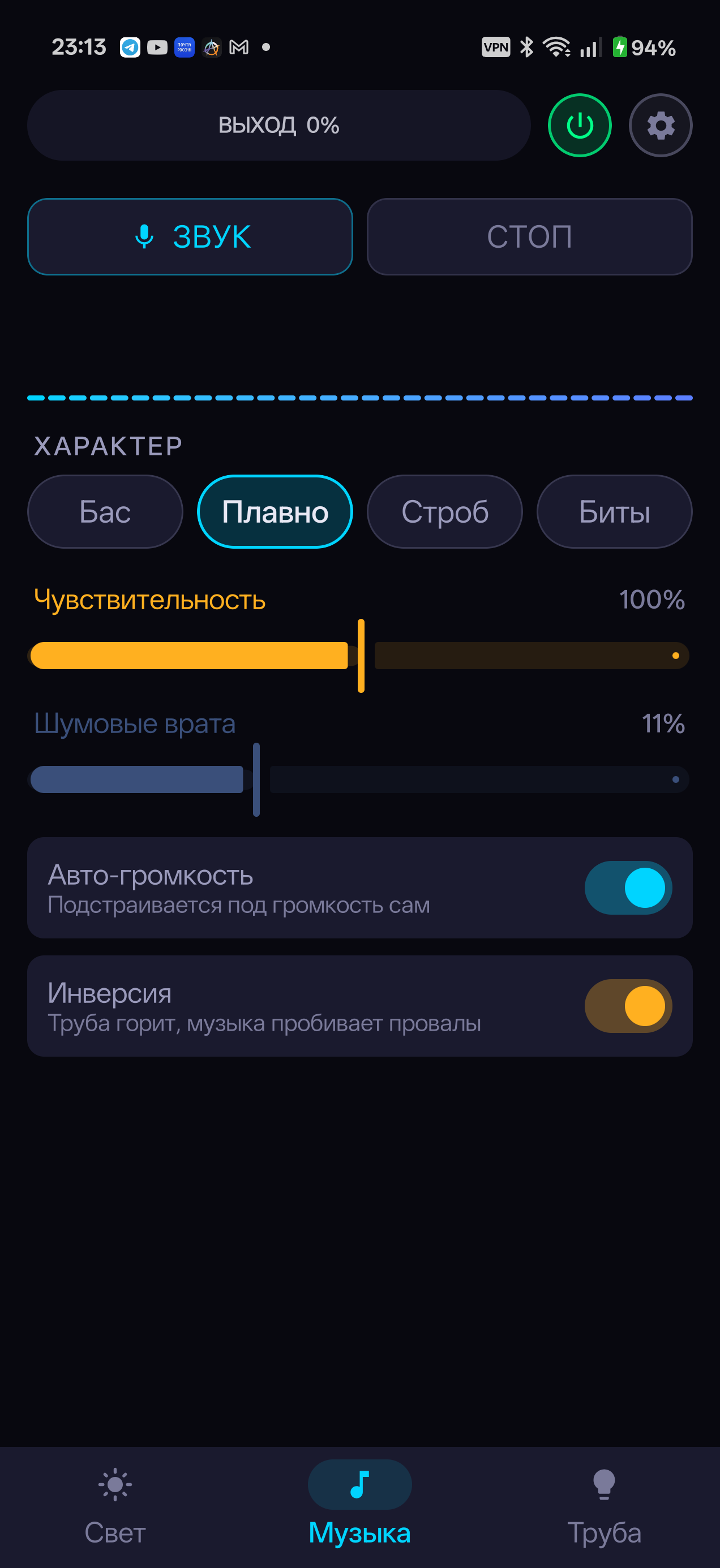Image resolution: width=720 pixels, height=1568 pixels.
Task: Turn off the Инверсия switch
Action: (x=628, y=1006)
